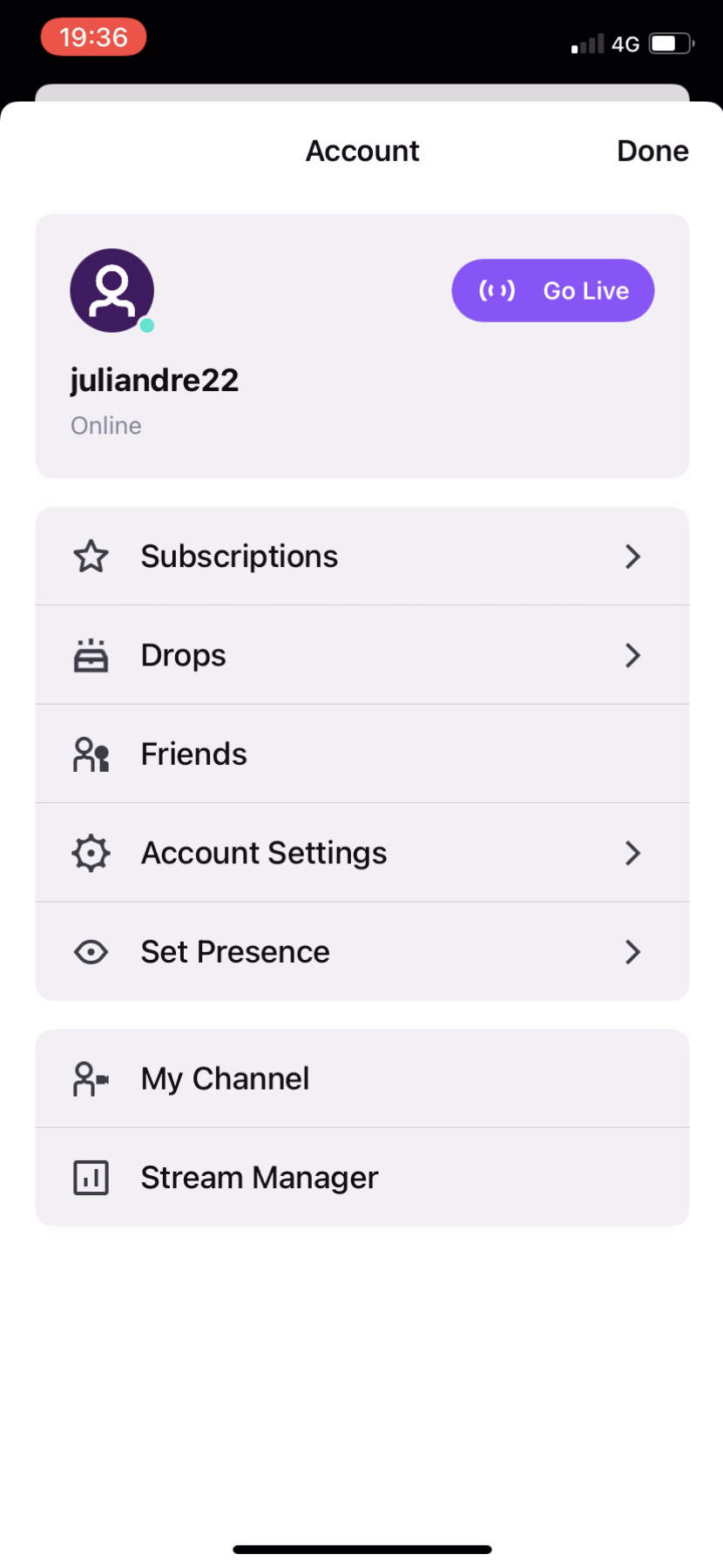Click the eye icon beside Set Presence

click(x=91, y=951)
